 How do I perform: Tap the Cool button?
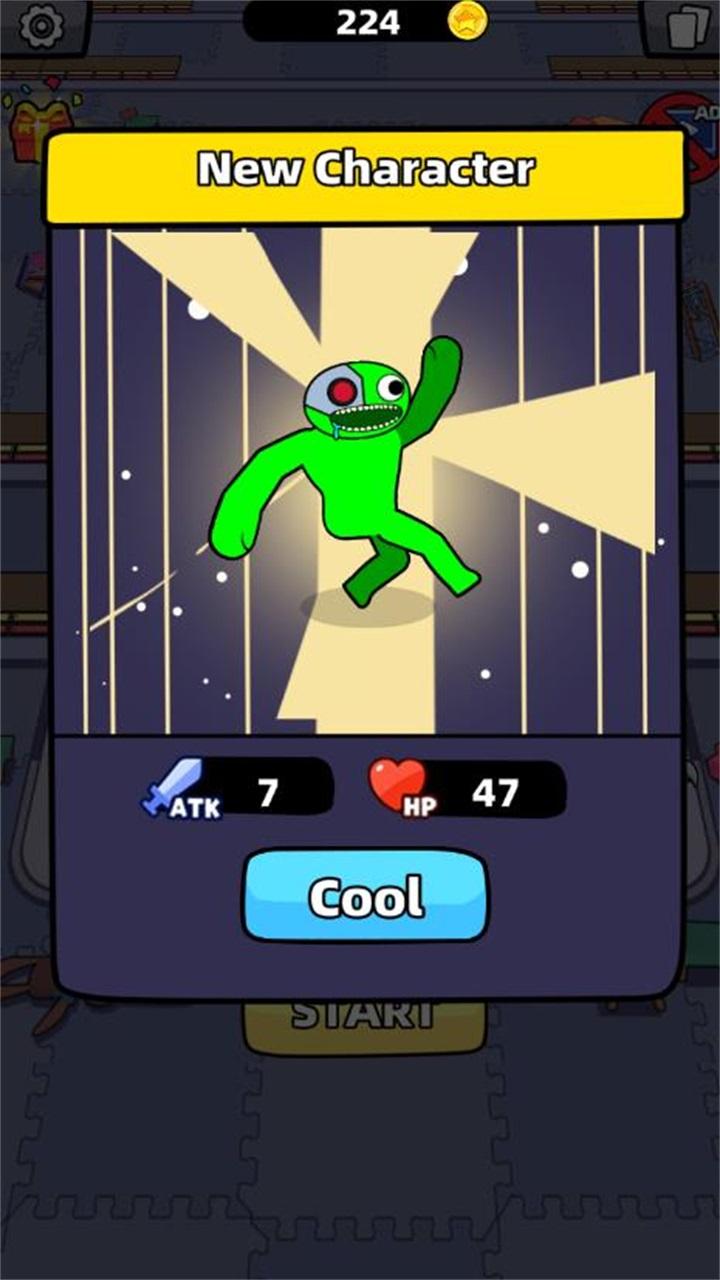click(x=365, y=896)
